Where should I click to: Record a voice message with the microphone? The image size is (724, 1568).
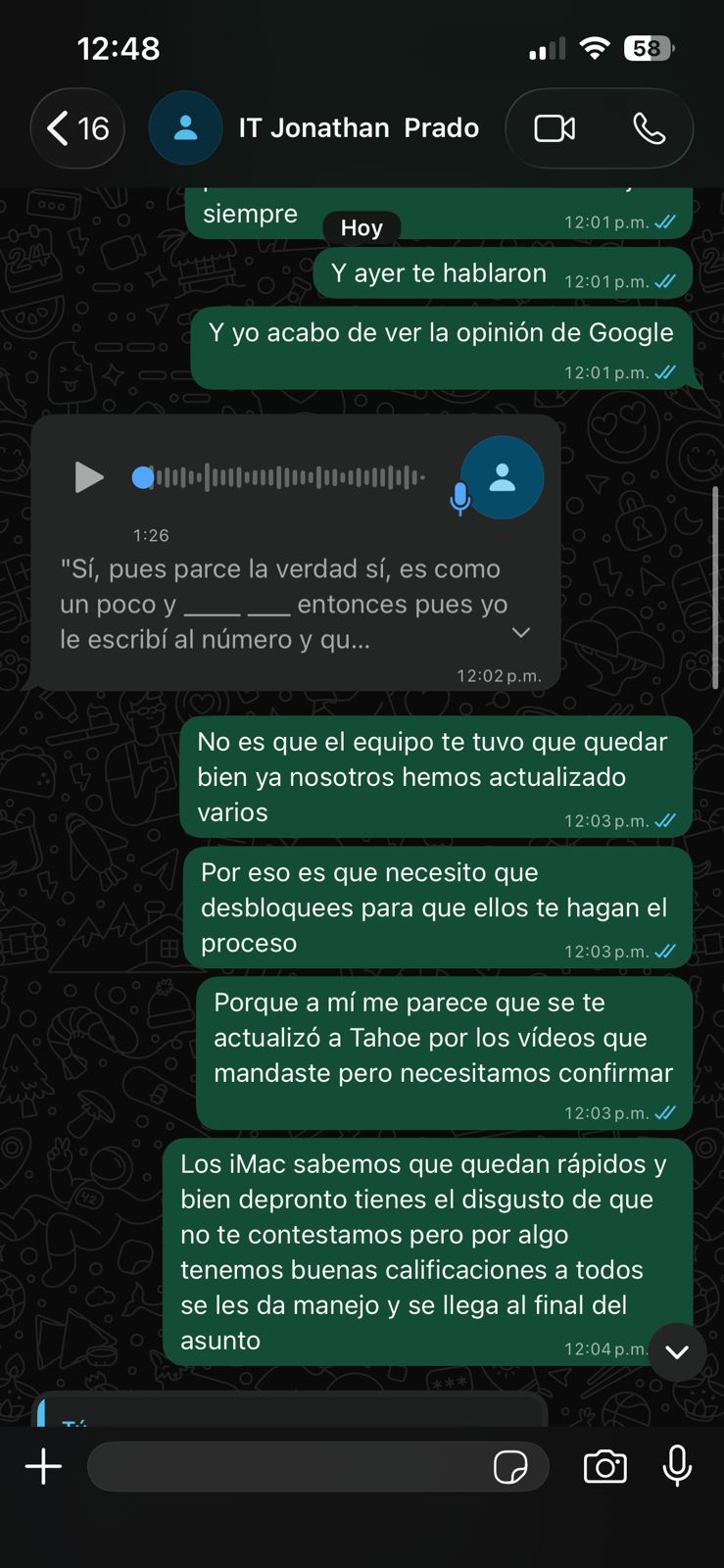677,1467
